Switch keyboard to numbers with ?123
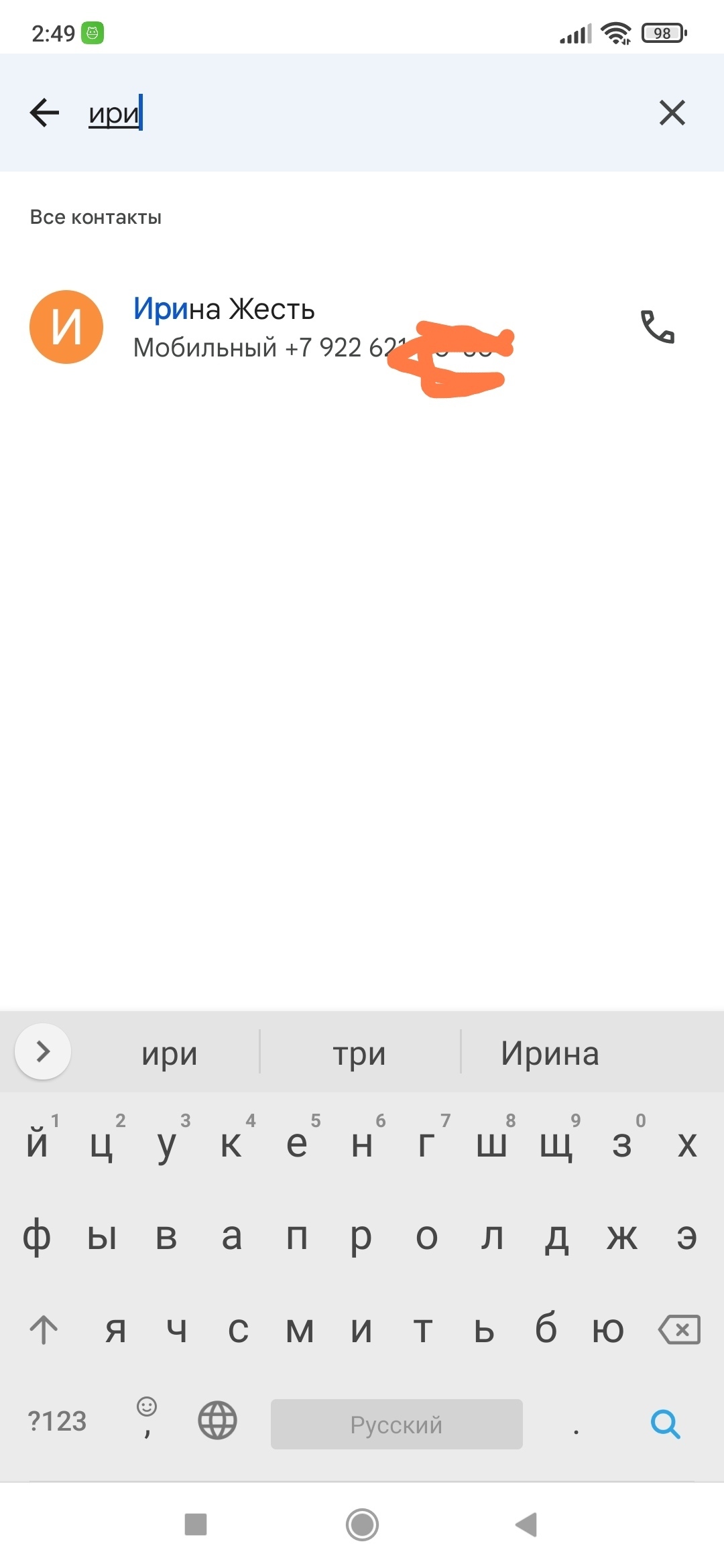 pyautogui.click(x=57, y=1421)
